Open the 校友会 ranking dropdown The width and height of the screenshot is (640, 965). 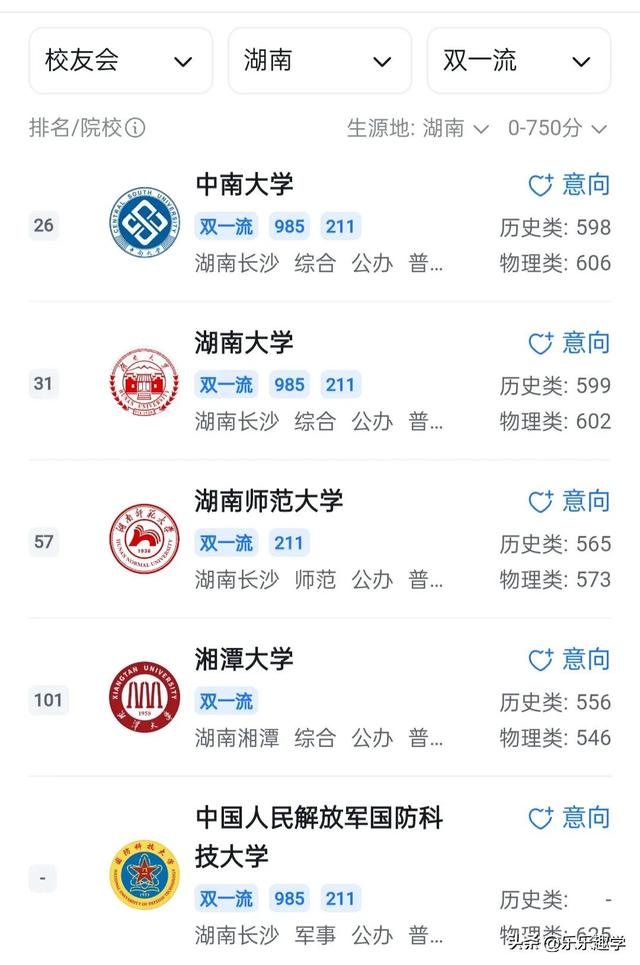point(120,61)
